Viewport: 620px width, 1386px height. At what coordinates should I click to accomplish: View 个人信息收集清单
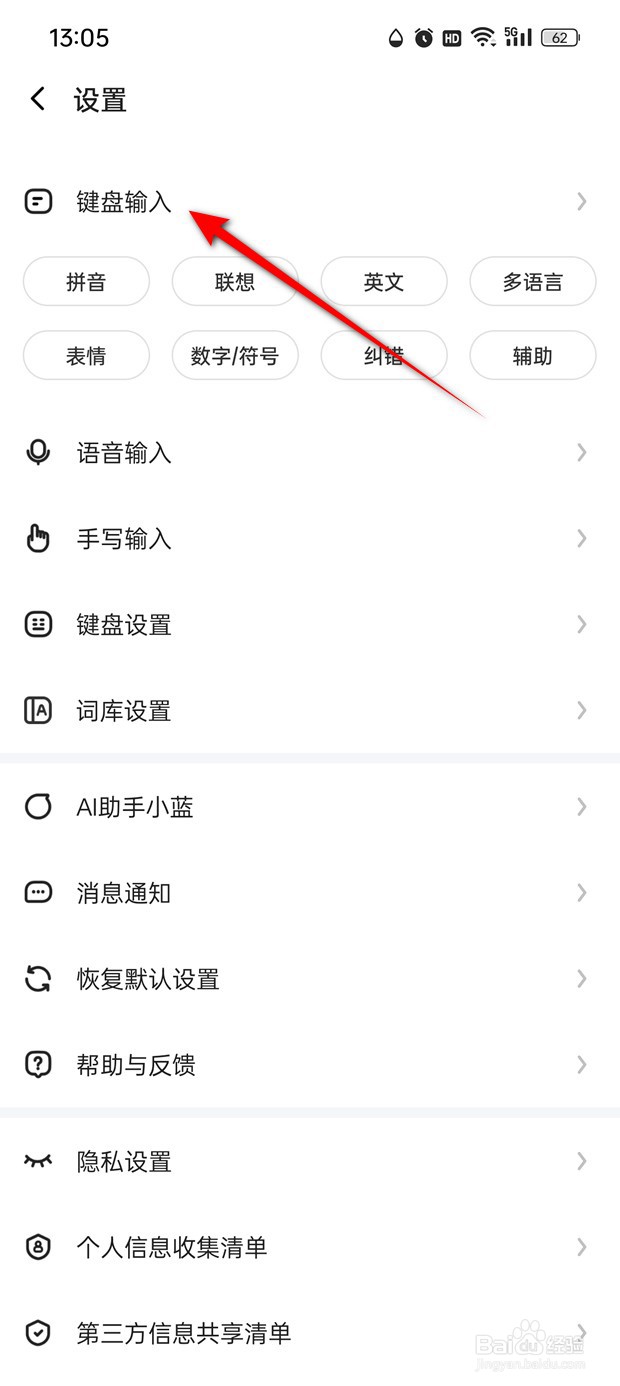click(310, 1247)
